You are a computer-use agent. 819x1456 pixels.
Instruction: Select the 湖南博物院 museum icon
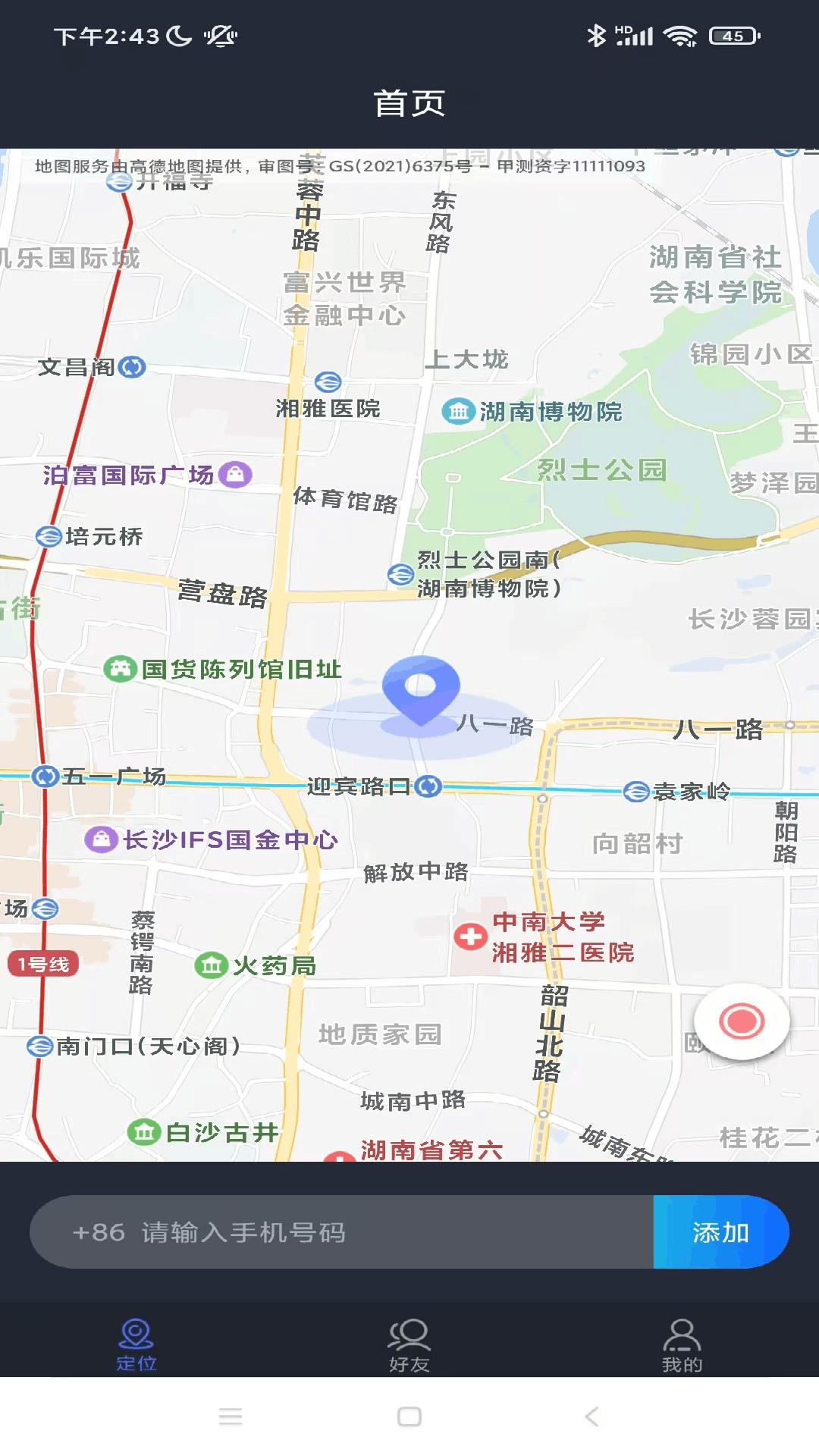(x=458, y=412)
